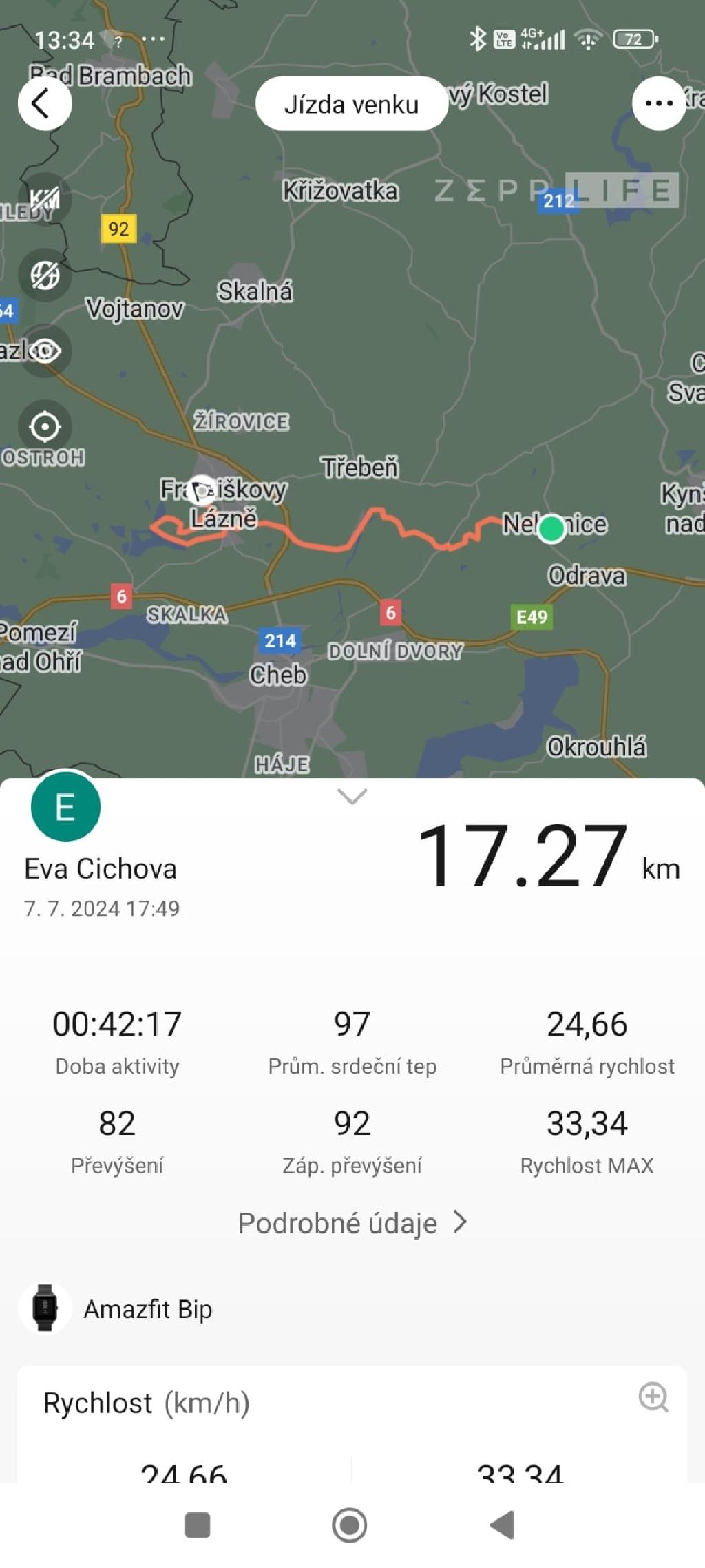705x1568 pixels.
Task: Open the three-dot overflow menu
Action: (x=658, y=104)
